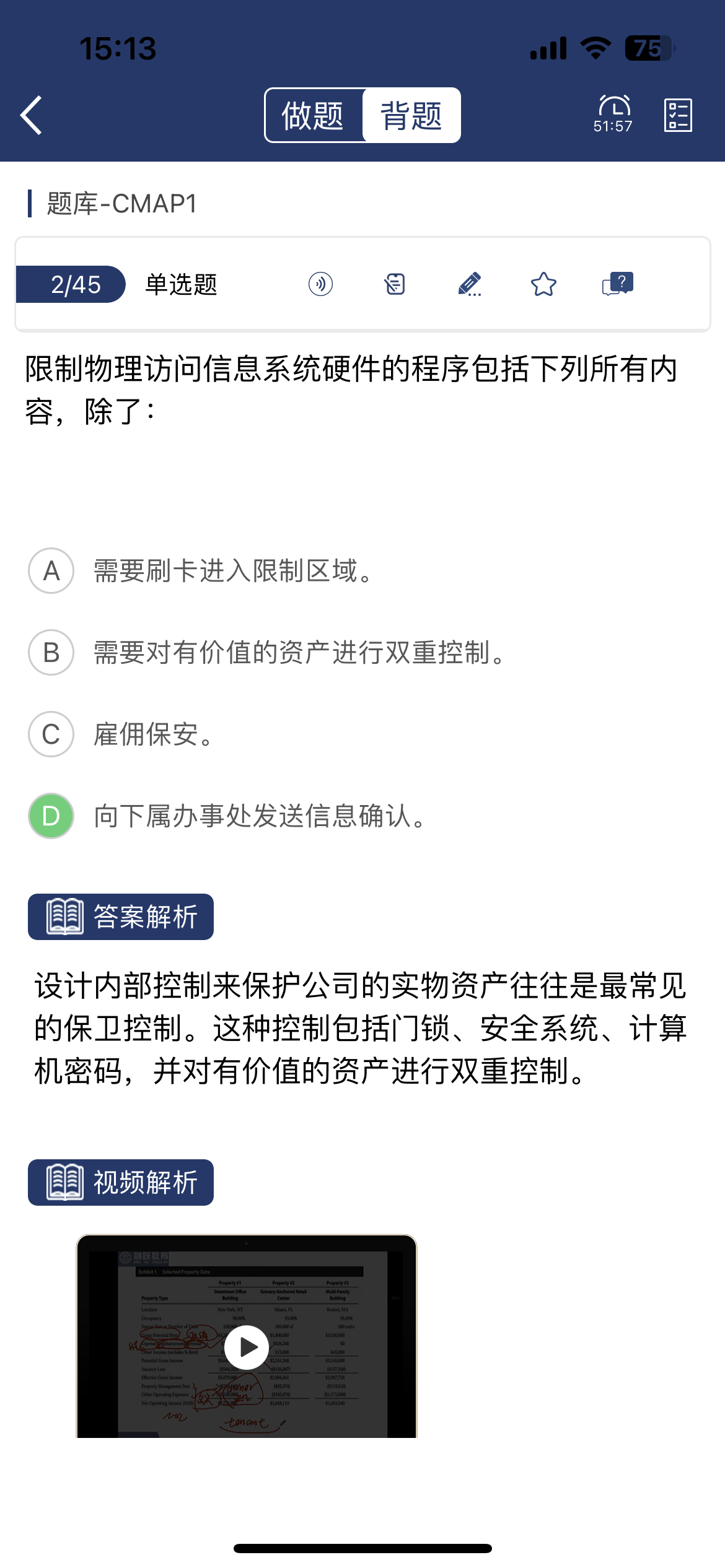The width and height of the screenshot is (725, 1568).
Task: Play the question audio readout
Action: pyautogui.click(x=320, y=284)
